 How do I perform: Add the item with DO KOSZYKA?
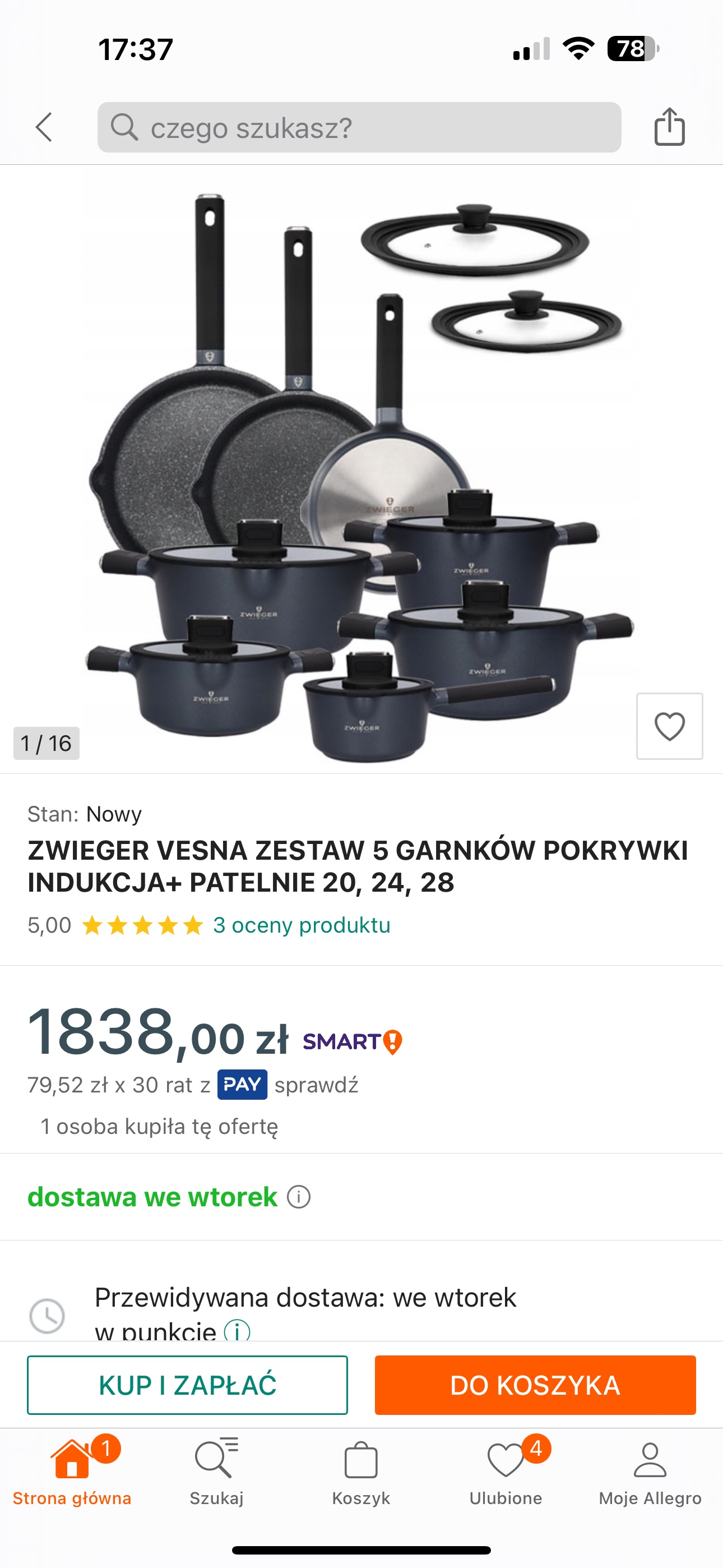tap(535, 1385)
